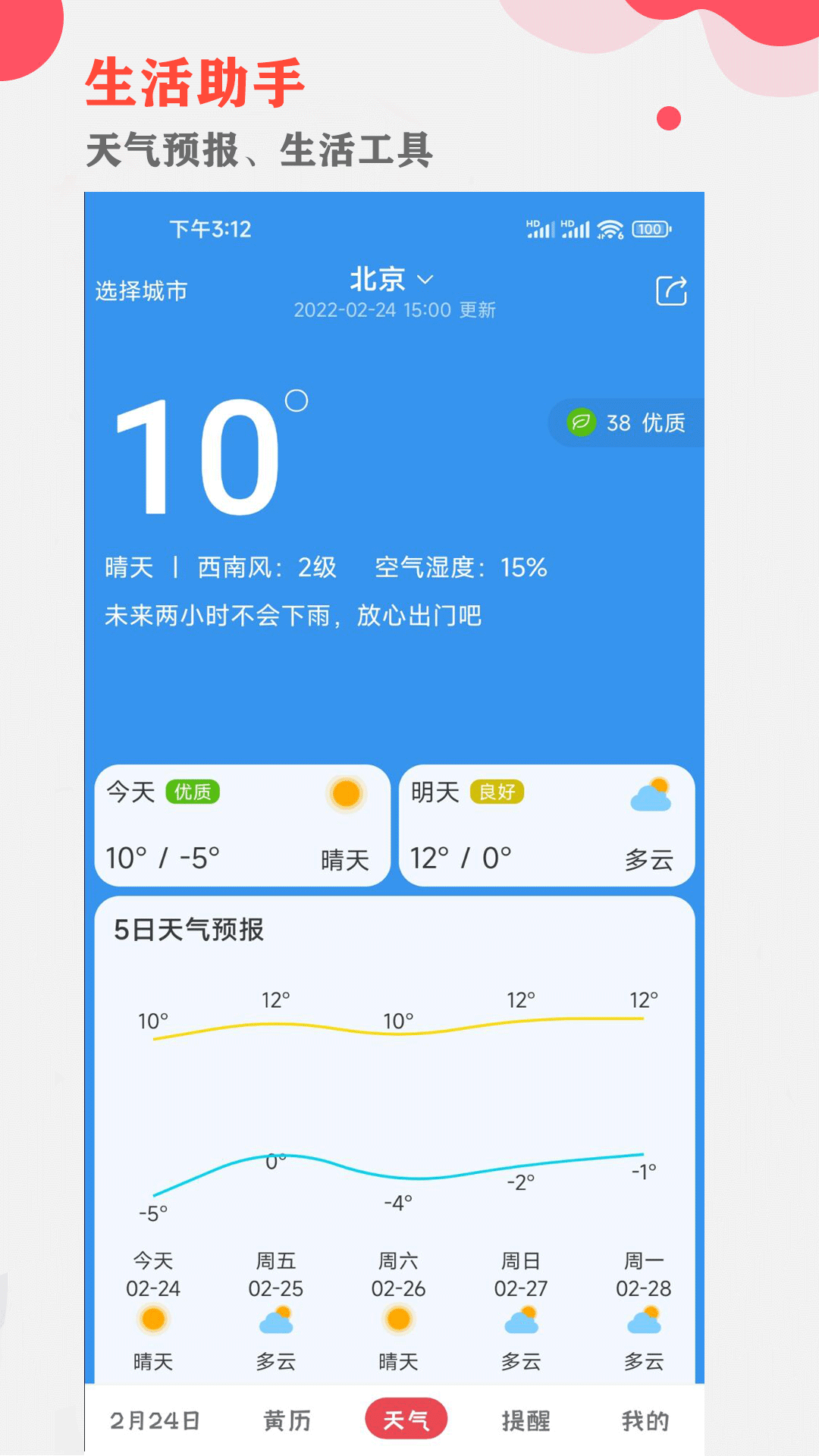Open the 提醒 reminders section
Viewport: 819px width, 1456px height.
click(x=527, y=1418)
